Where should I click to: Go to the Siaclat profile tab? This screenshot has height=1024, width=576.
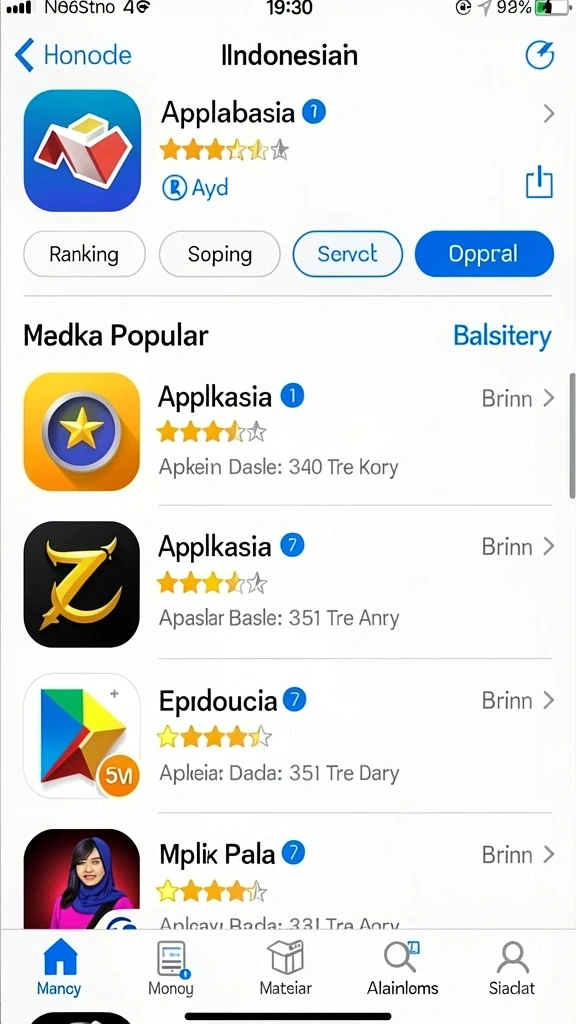tap(512, 967)
